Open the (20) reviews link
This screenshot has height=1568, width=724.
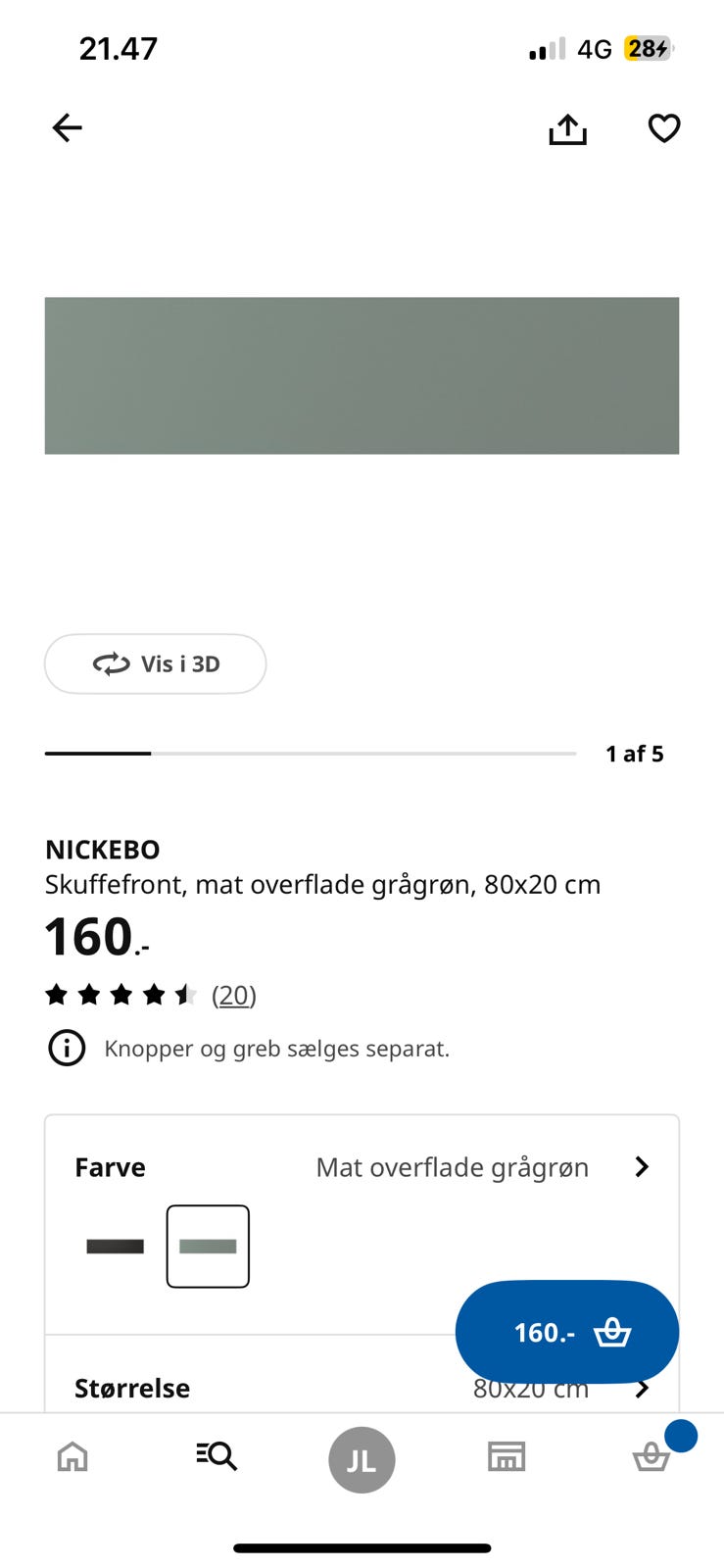234,995
